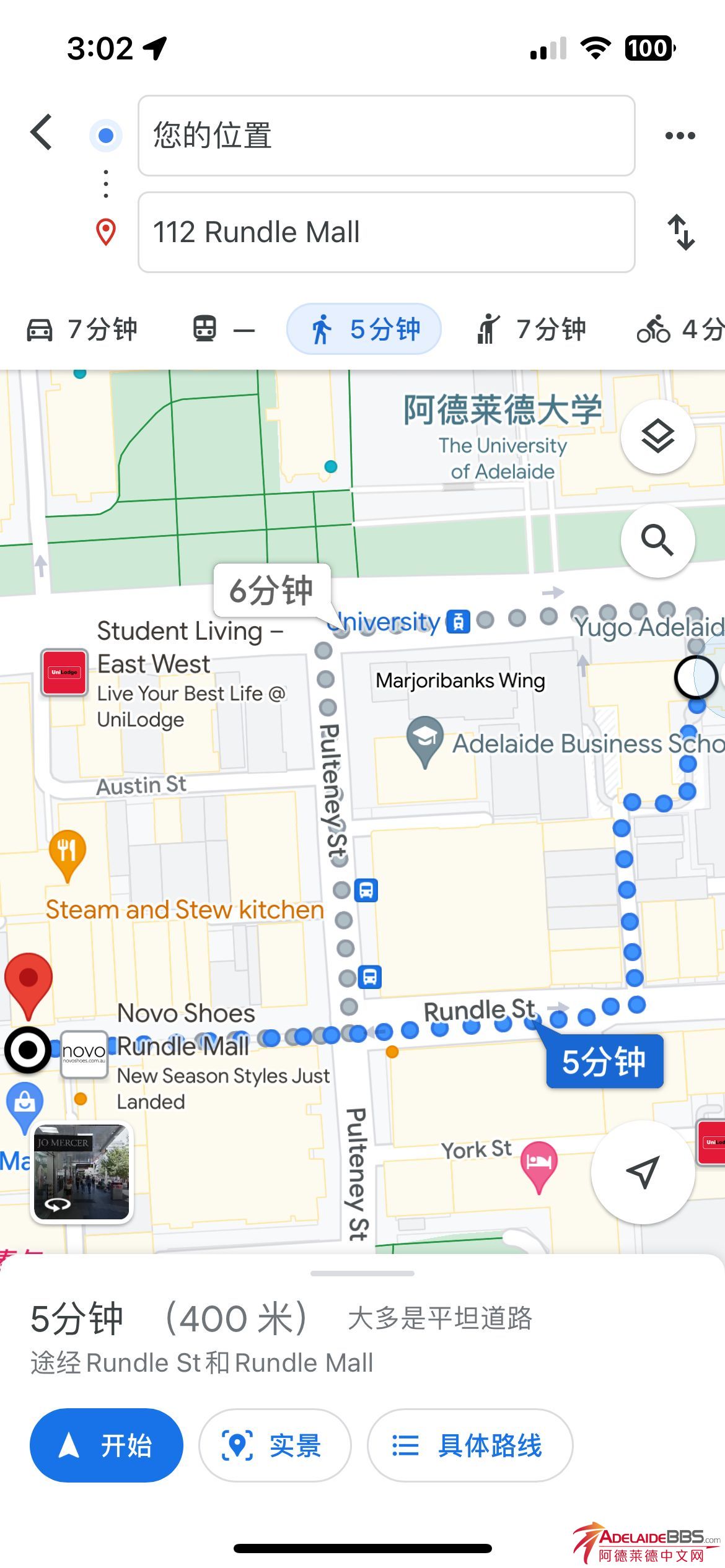Switch to driving mode 7分钟
This screenshot has width=725, height=1568.
click(82, 329)
